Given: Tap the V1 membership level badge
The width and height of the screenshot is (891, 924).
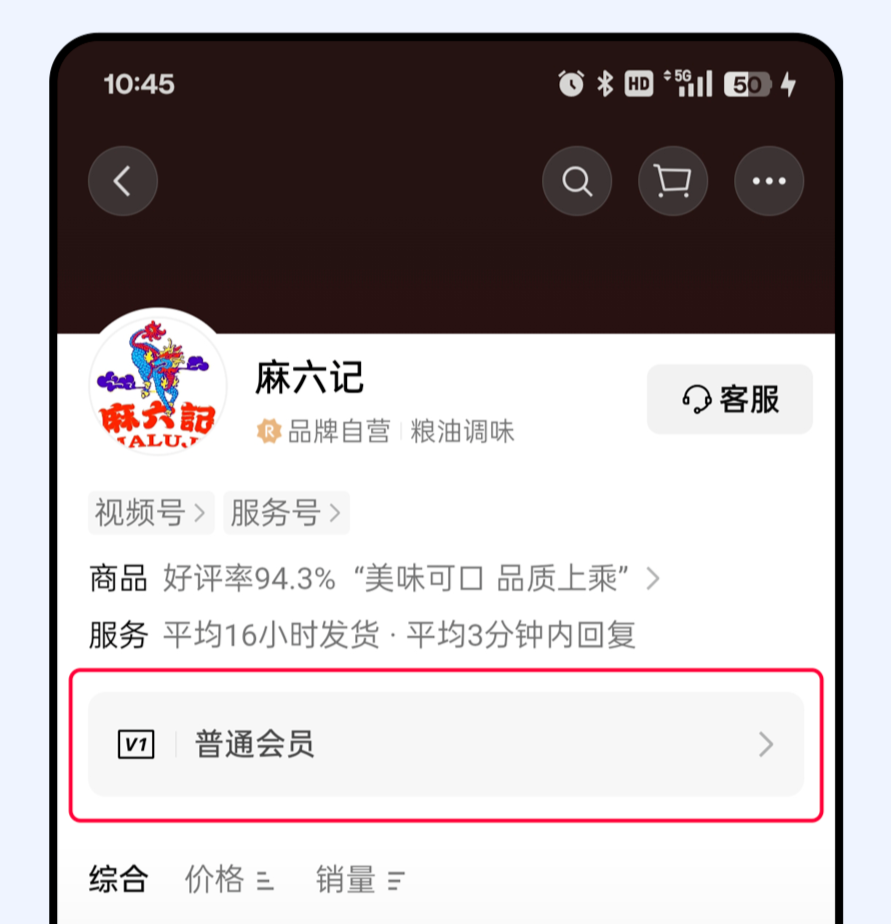Looking at the screenshot, I should click(x=136, y=745).
